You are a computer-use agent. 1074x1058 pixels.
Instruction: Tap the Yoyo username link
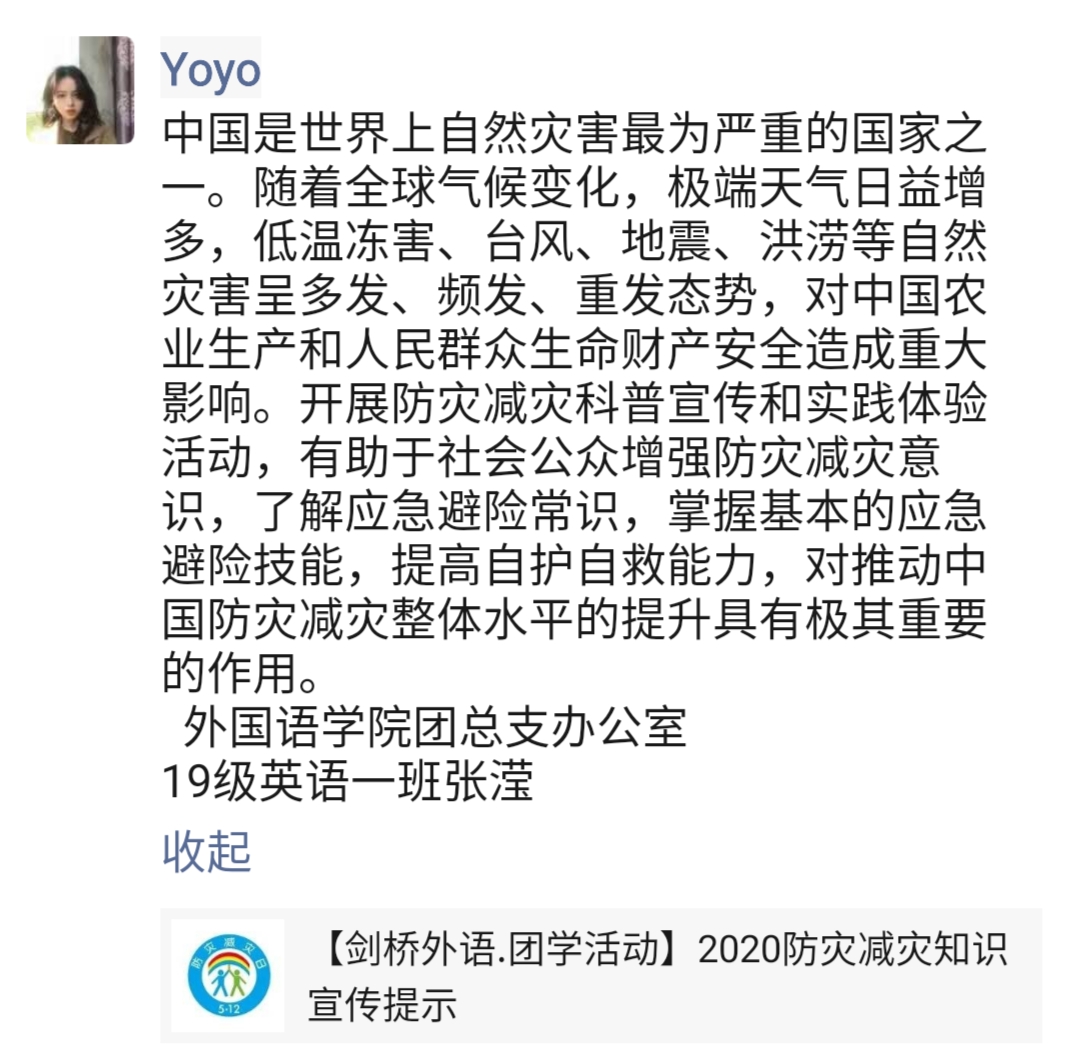coord(210,69)
